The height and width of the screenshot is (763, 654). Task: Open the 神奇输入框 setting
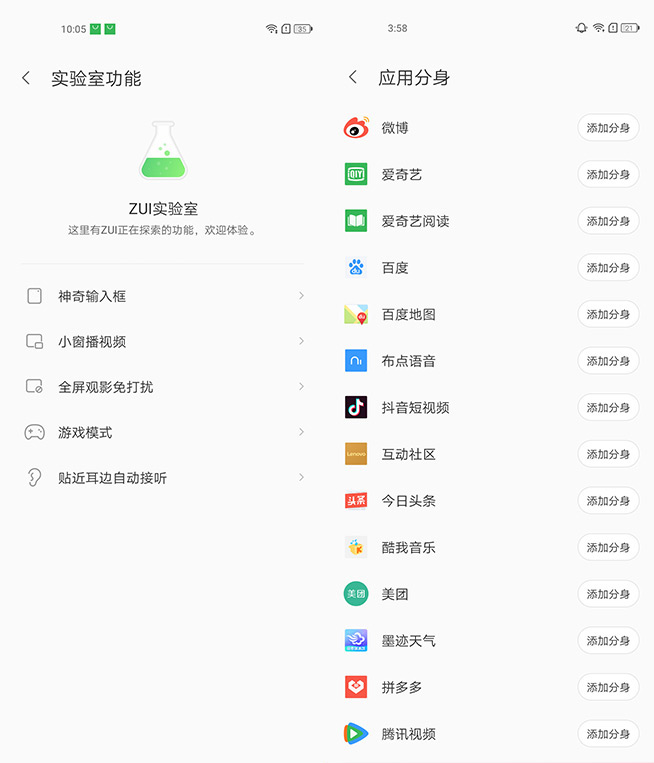pos(164,296)
